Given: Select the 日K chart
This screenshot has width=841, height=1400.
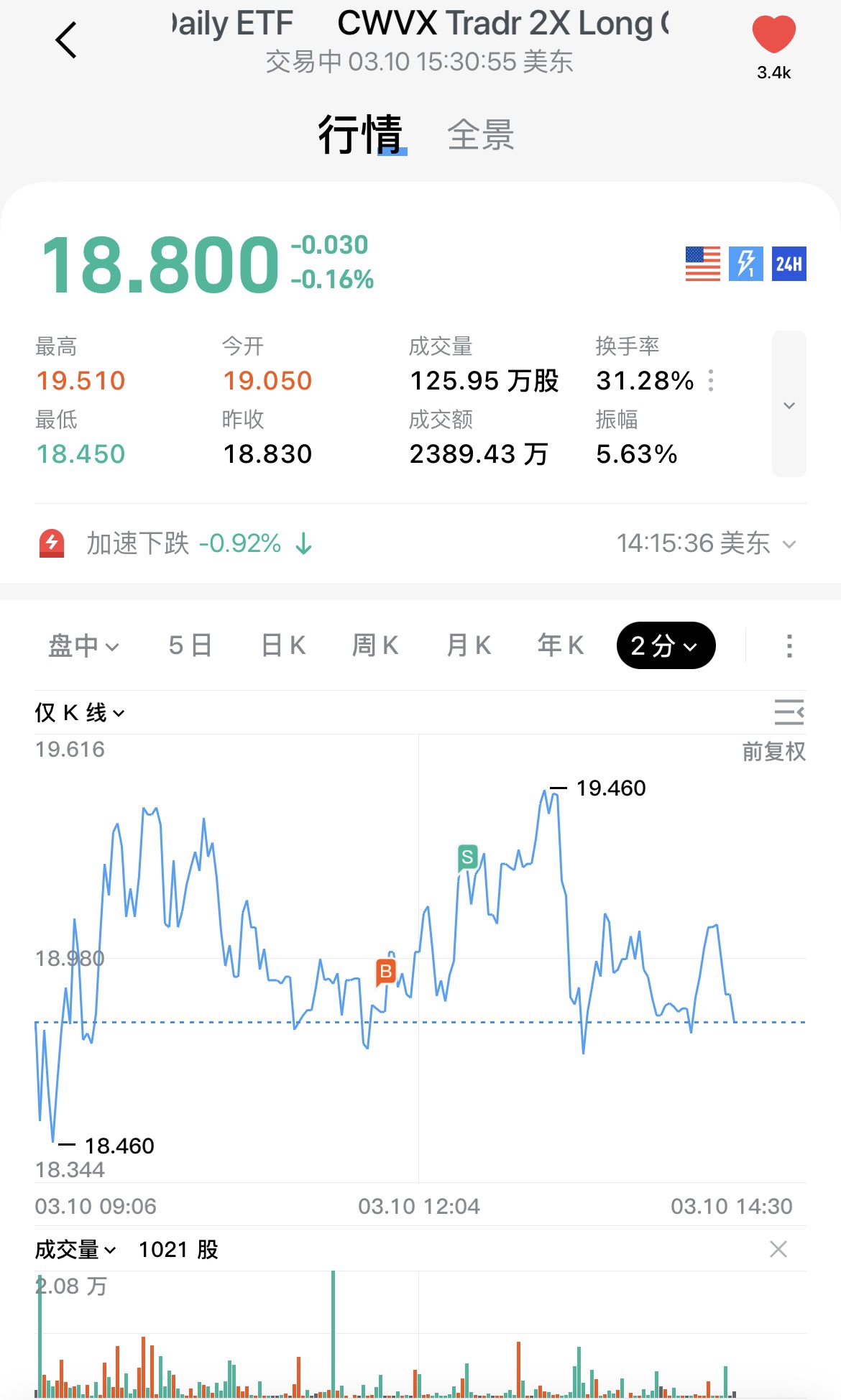Looking at the screenshot, I should tap(283, 645).
